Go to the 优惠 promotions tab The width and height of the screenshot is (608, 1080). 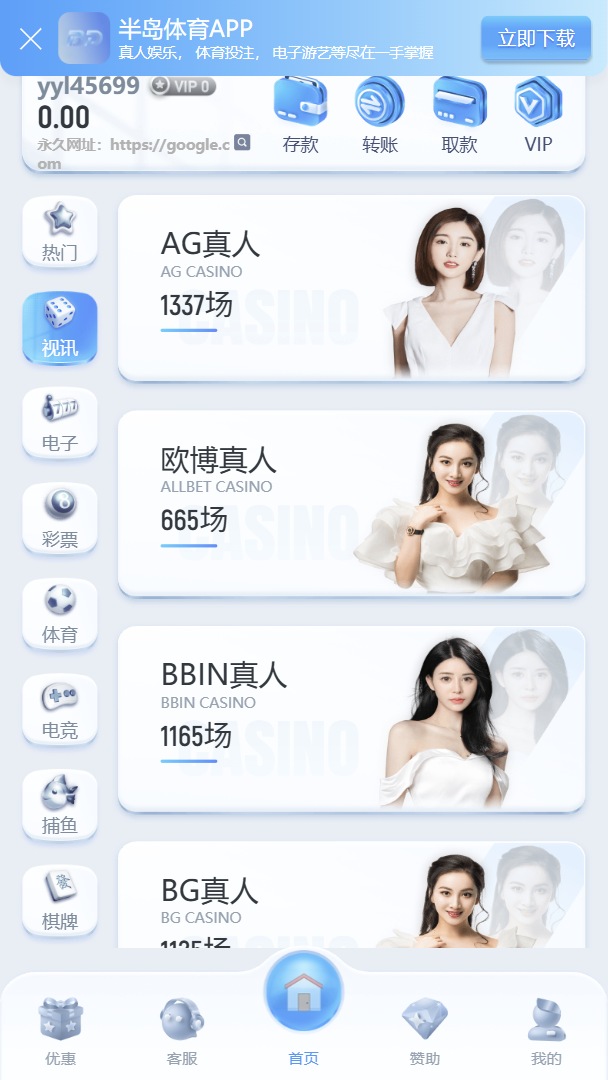[x=61, y=1032]
